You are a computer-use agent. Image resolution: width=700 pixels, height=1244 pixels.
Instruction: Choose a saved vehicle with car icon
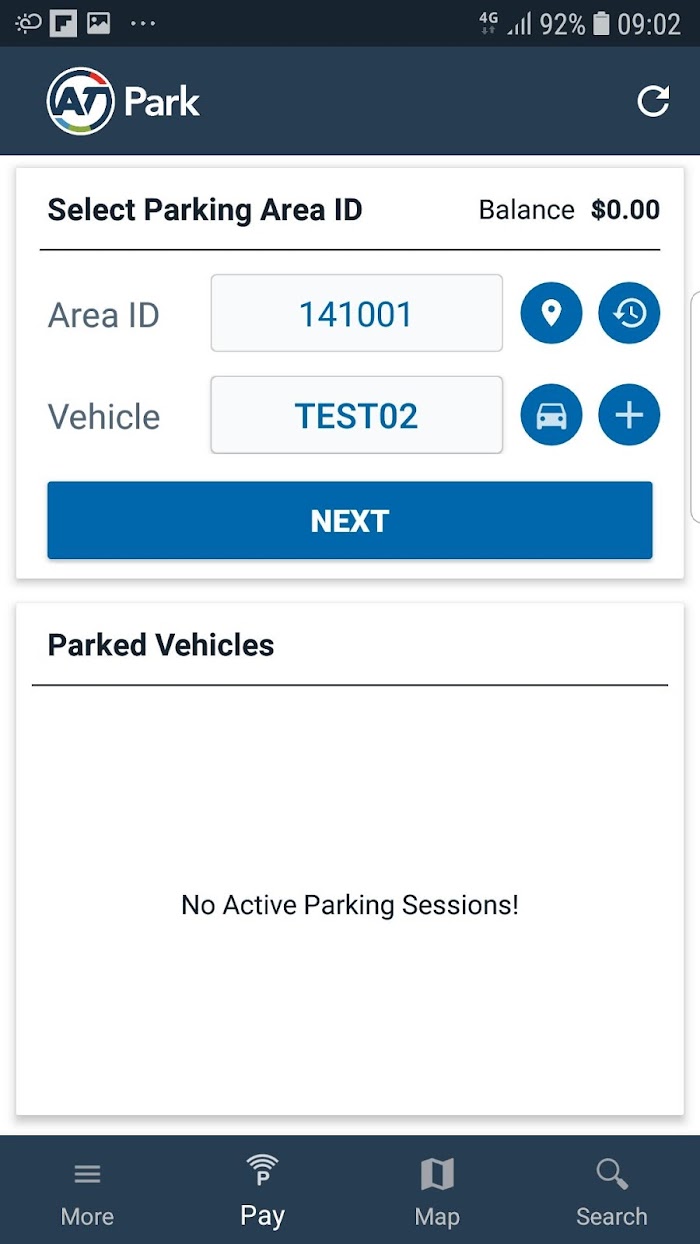coord(551,415)
